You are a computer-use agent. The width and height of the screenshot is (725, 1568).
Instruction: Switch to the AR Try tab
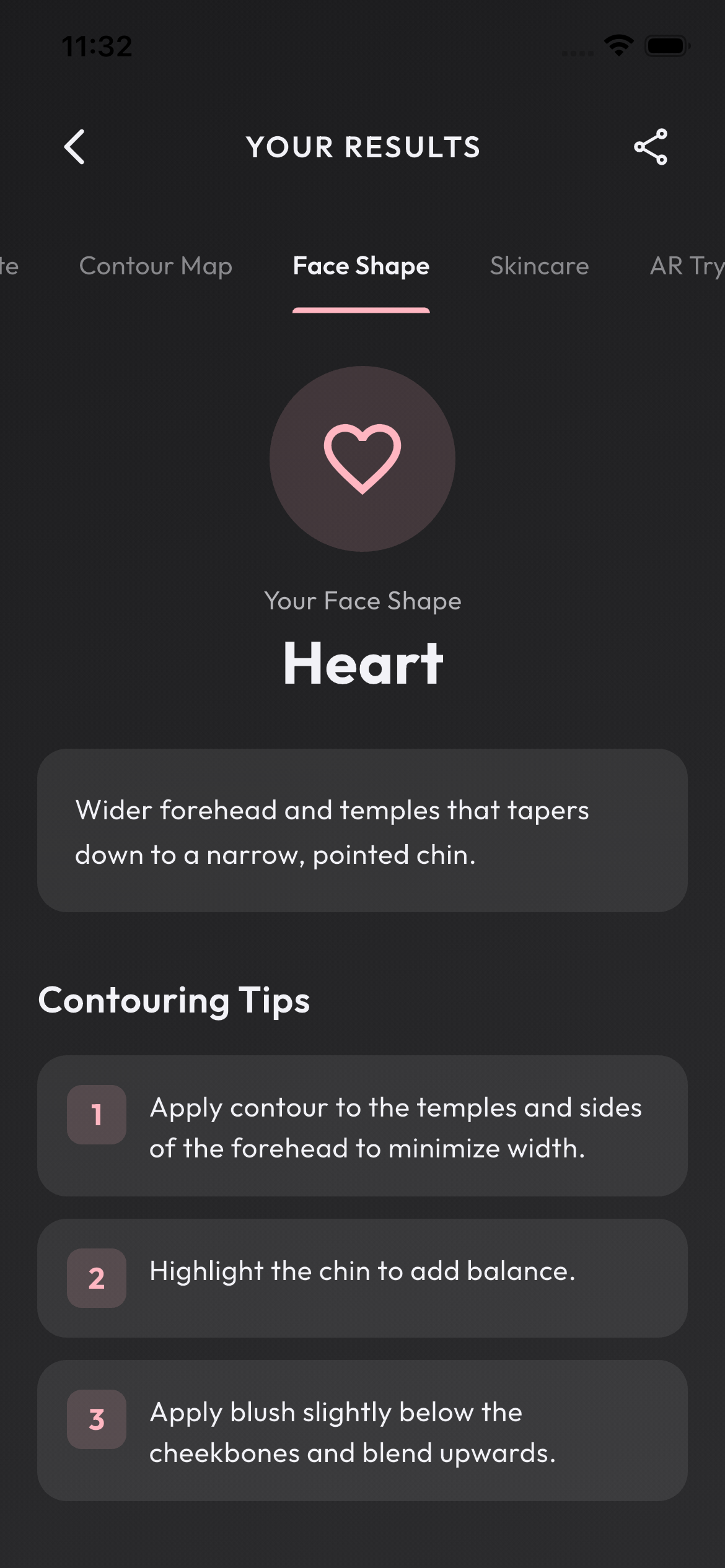tap(687, 266)
